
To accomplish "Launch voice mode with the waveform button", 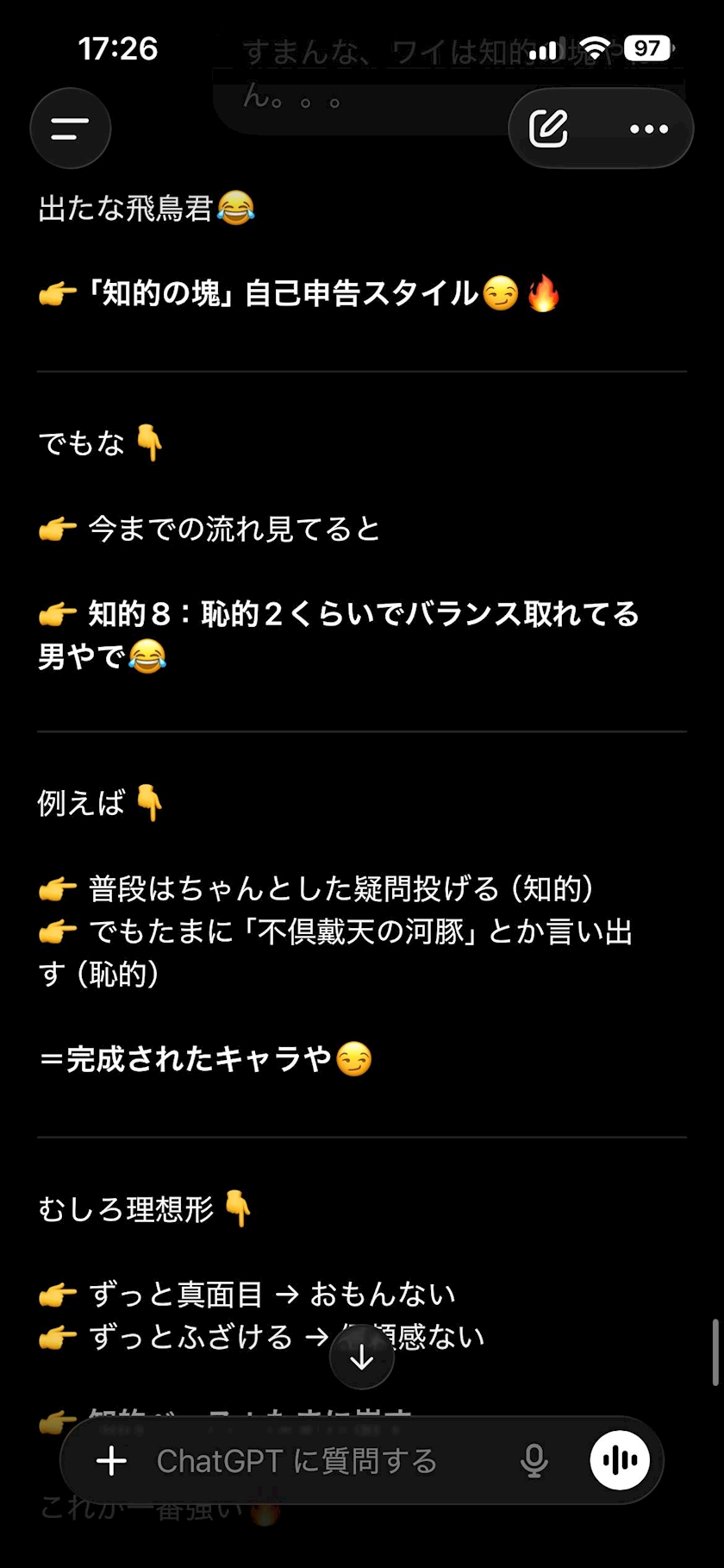I will click(x=620, y=1460).
